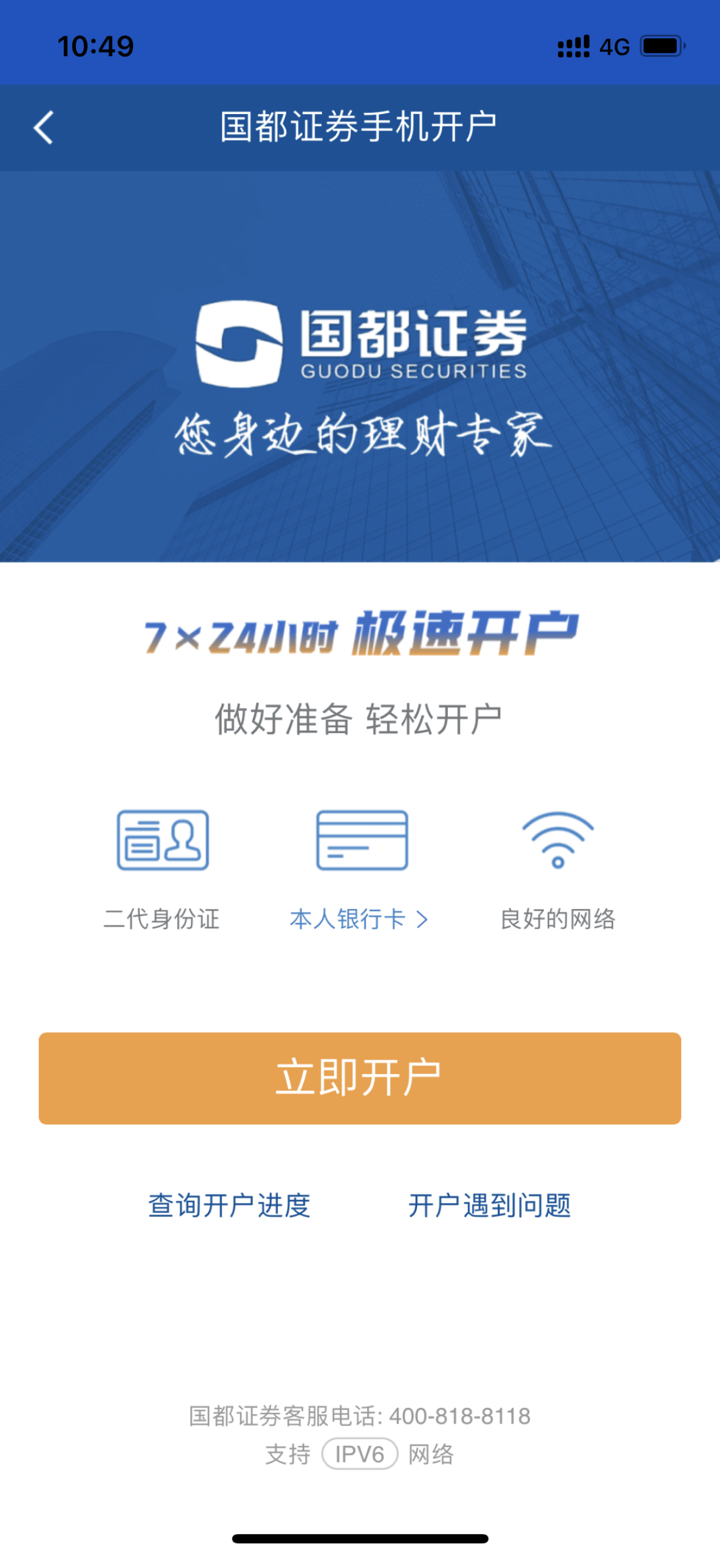The image size is (720, 1558).
Task: Open 查询开户进度 to check application progress
Action: click(229, 1205)
